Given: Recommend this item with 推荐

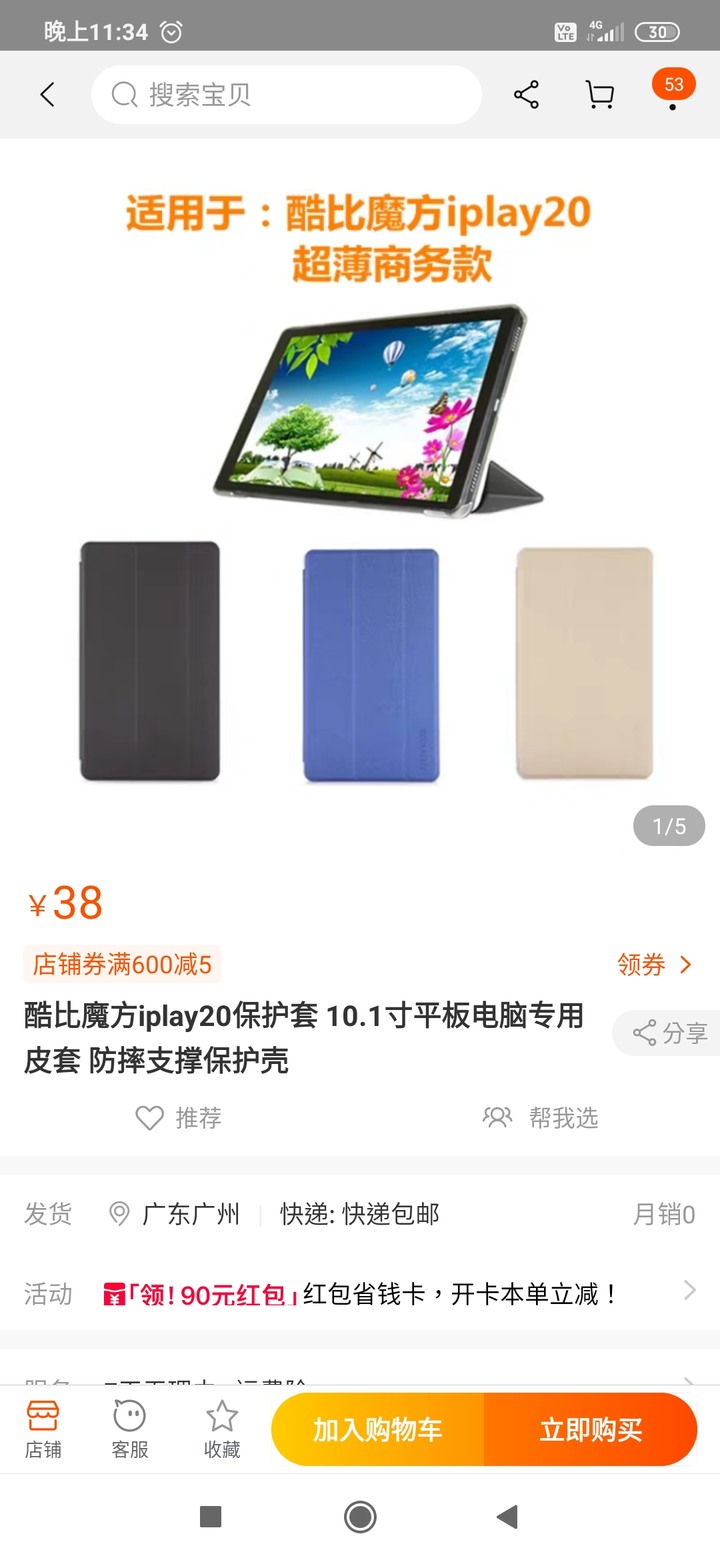Looking at the screenshot, I should (x=179, y=1118).
